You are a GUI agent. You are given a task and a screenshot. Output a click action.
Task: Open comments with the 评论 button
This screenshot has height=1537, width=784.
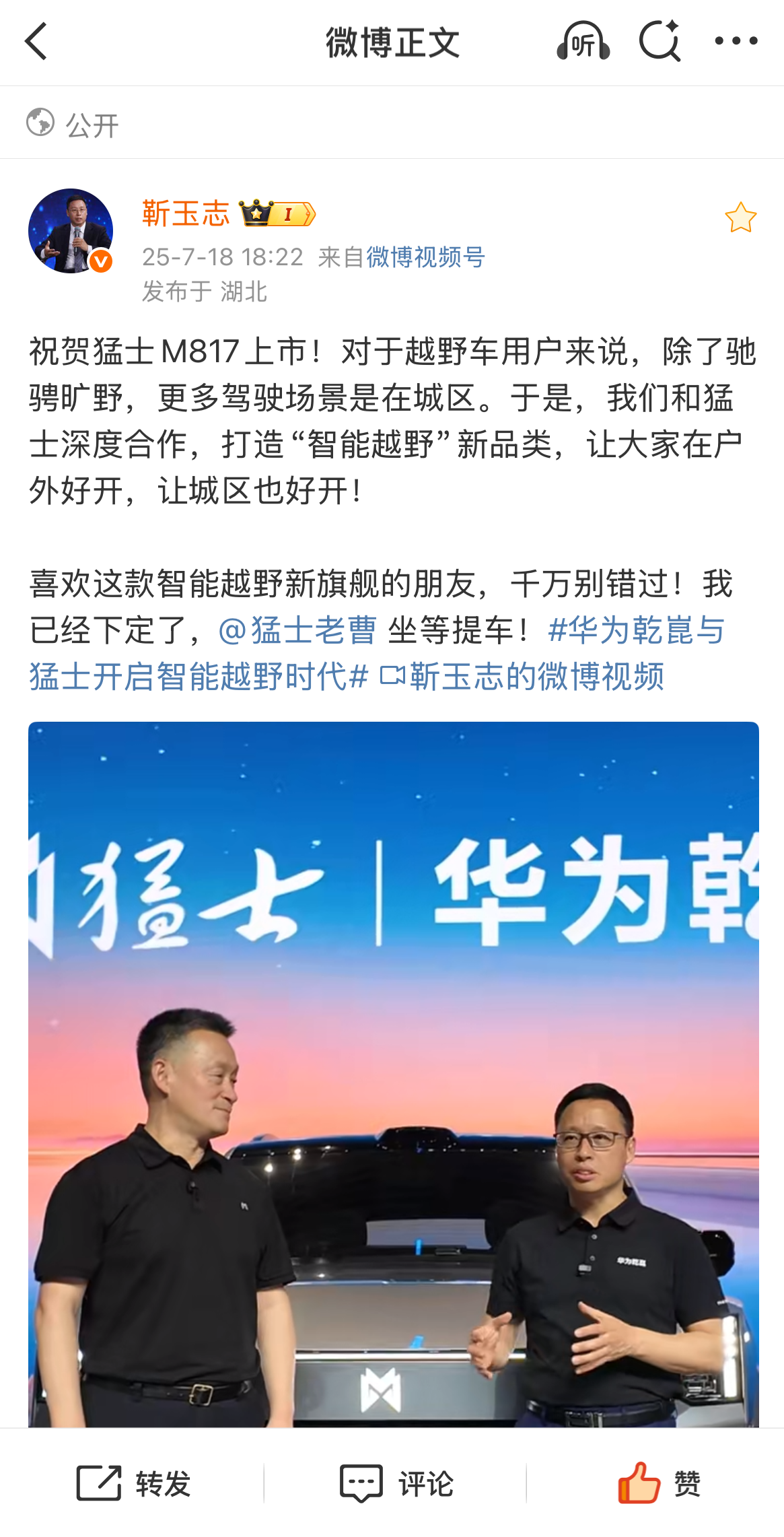click(x=396, y=1482)
